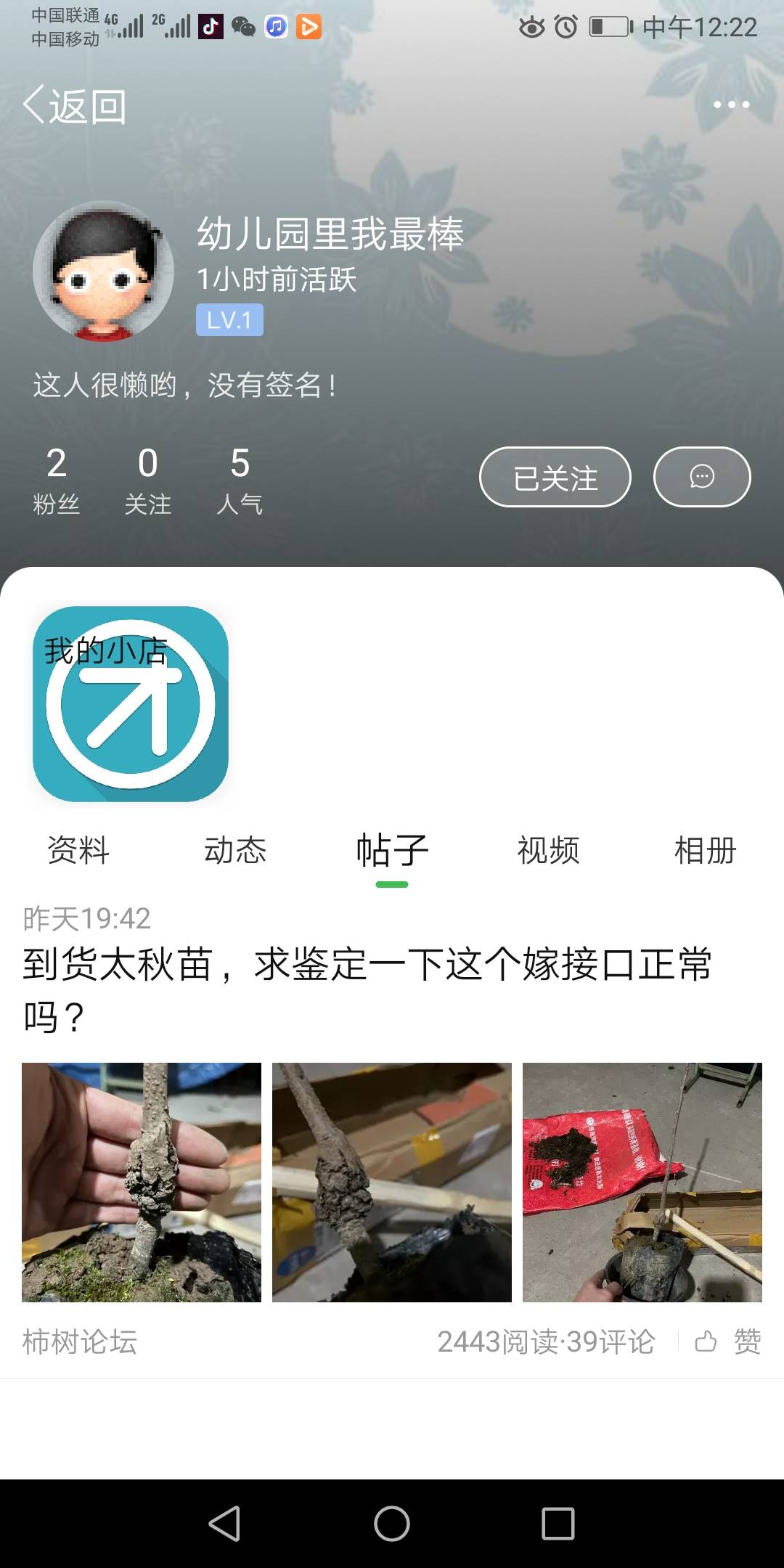
Task: View the 粉丝 followers list
Action: pyautogui.click(x=56, y=481)
